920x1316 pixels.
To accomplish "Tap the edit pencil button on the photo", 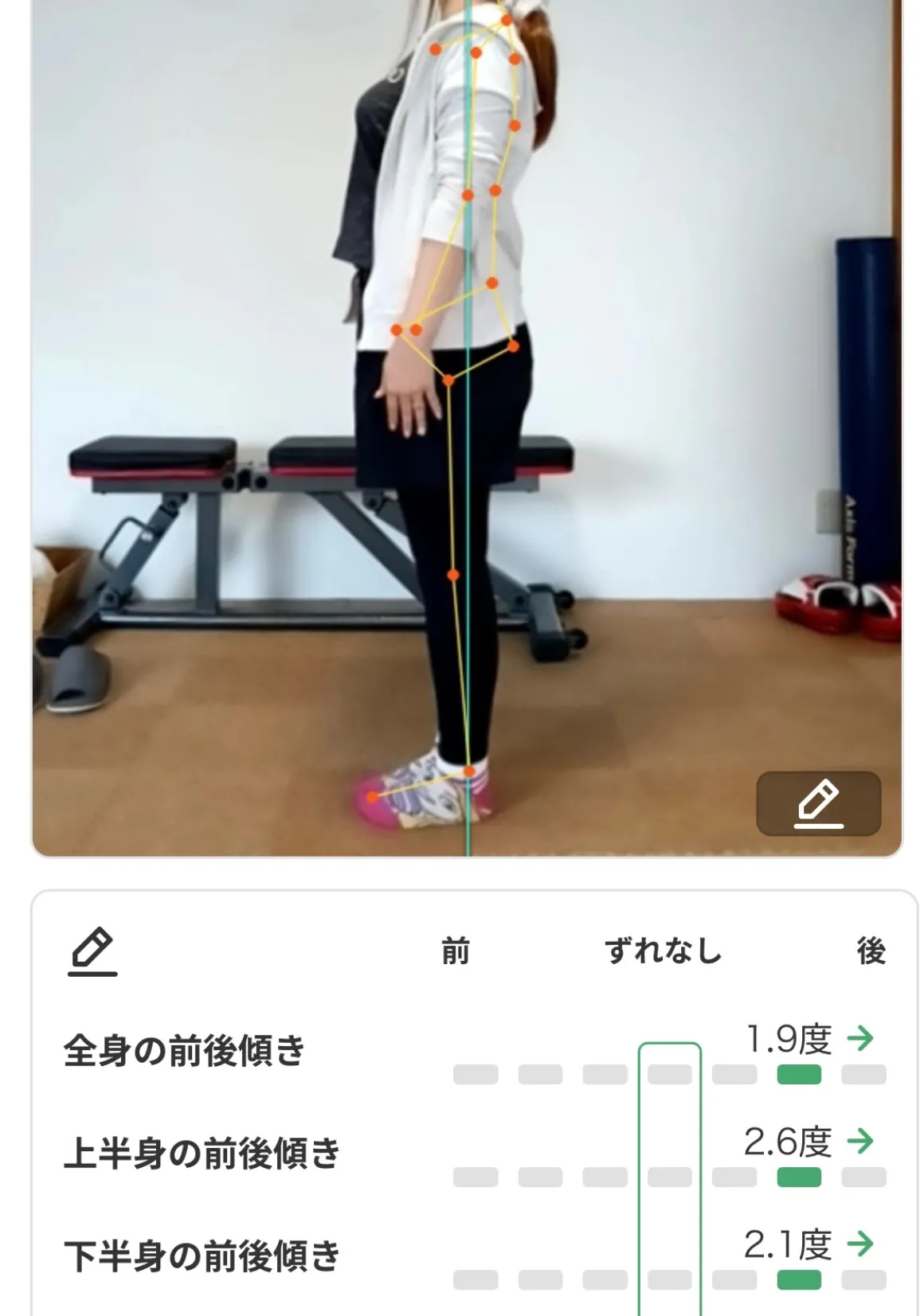I will (x=818, y=803).
